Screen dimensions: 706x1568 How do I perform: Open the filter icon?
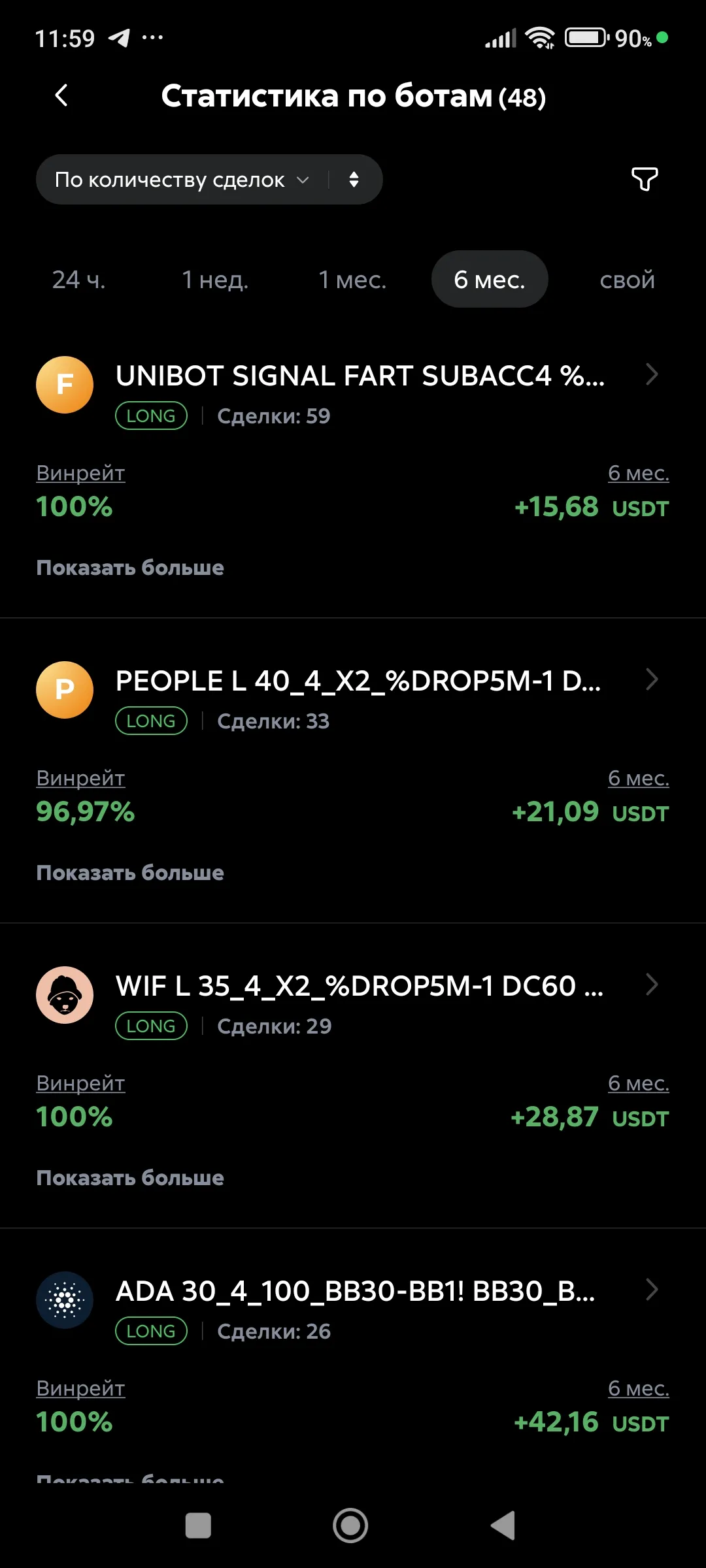643,178
